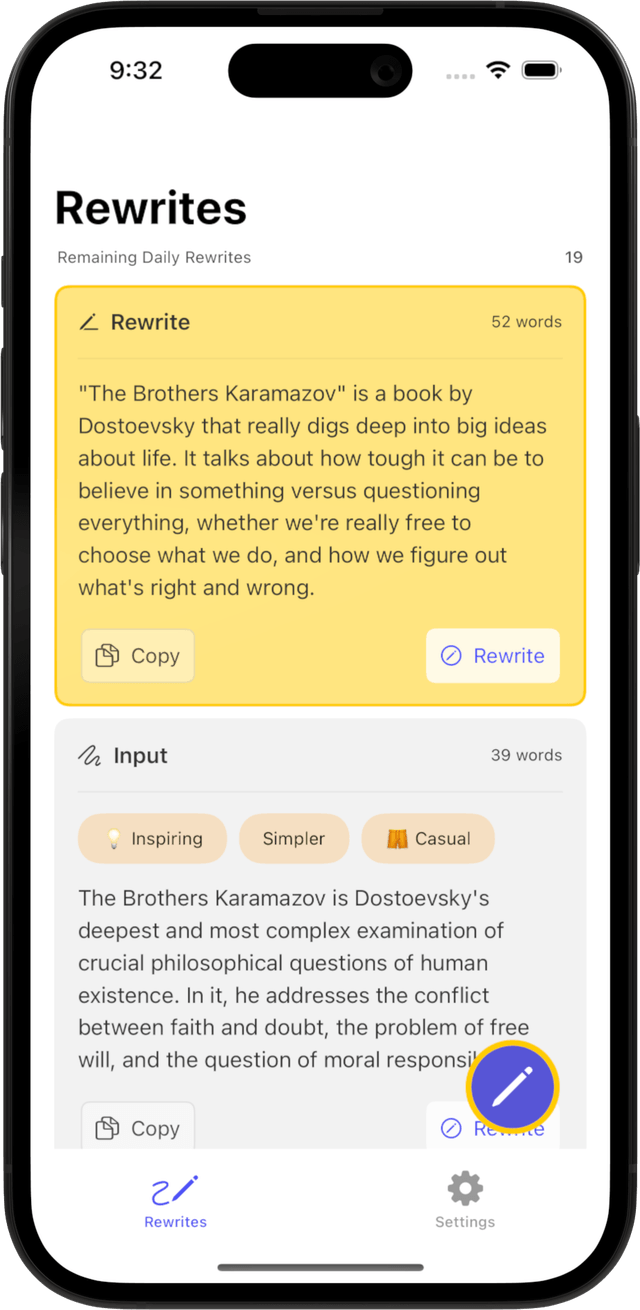Start a new rewrite with the pencil button
This screenshot has width=640, height=1310.
[513, 1087]
